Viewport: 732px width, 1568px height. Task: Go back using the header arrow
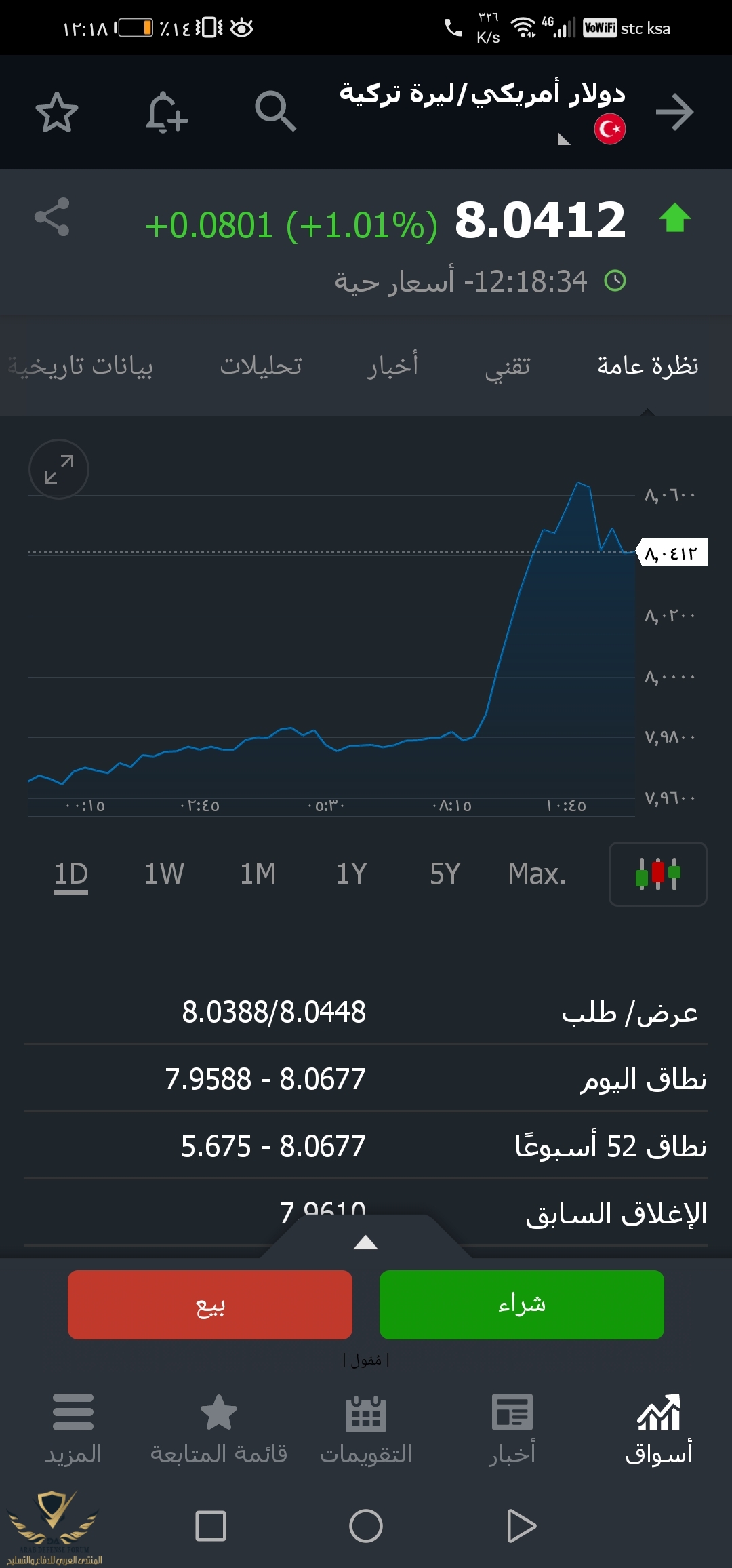click(x=675, y=112)
